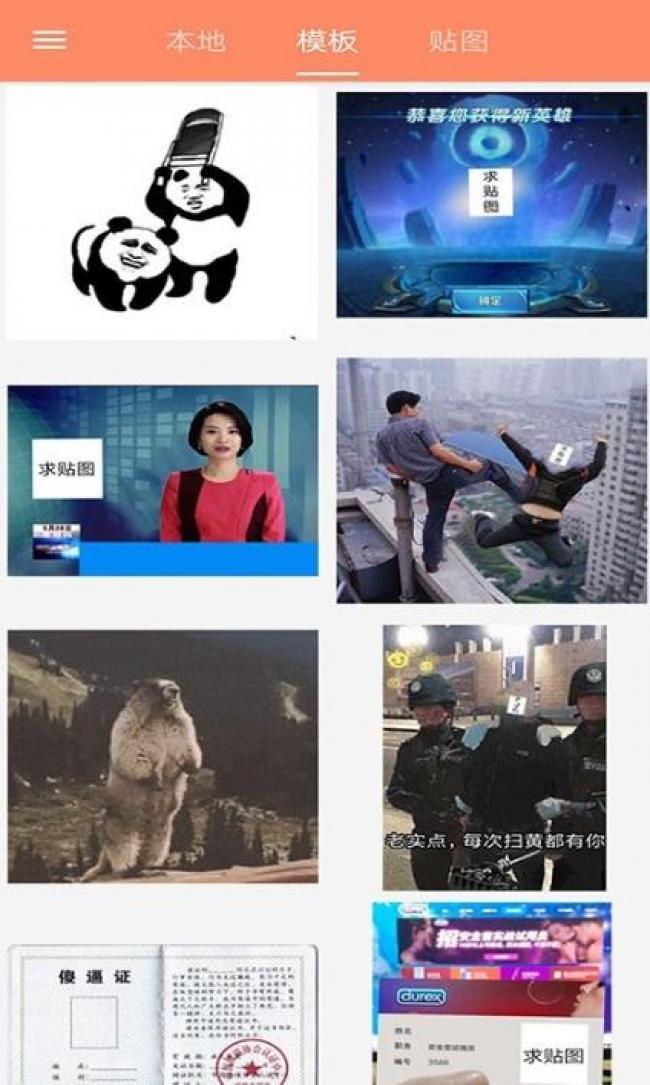Open the hamburger drawer menu
Image resolution: width=650 pixels, height=1085 pixels.
[x=49, y=40]
